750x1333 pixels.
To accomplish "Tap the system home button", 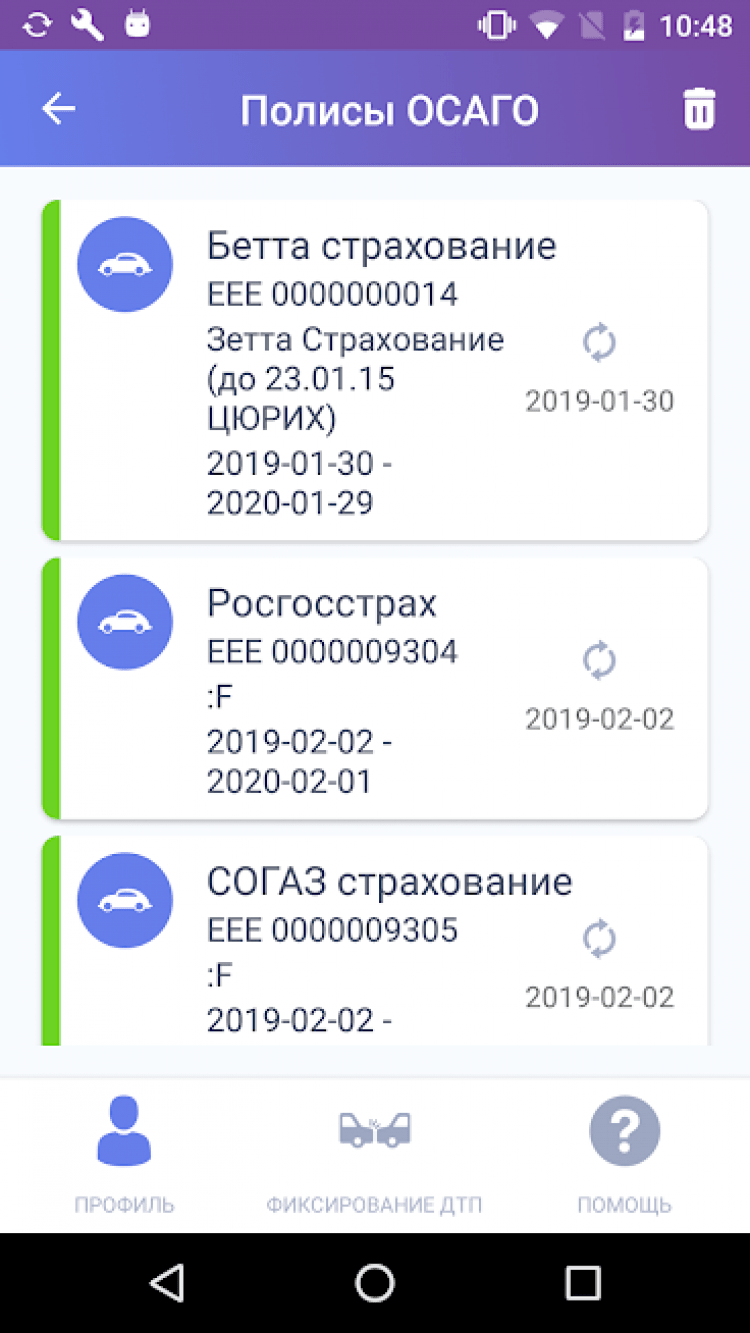I will coord(375,1282).
